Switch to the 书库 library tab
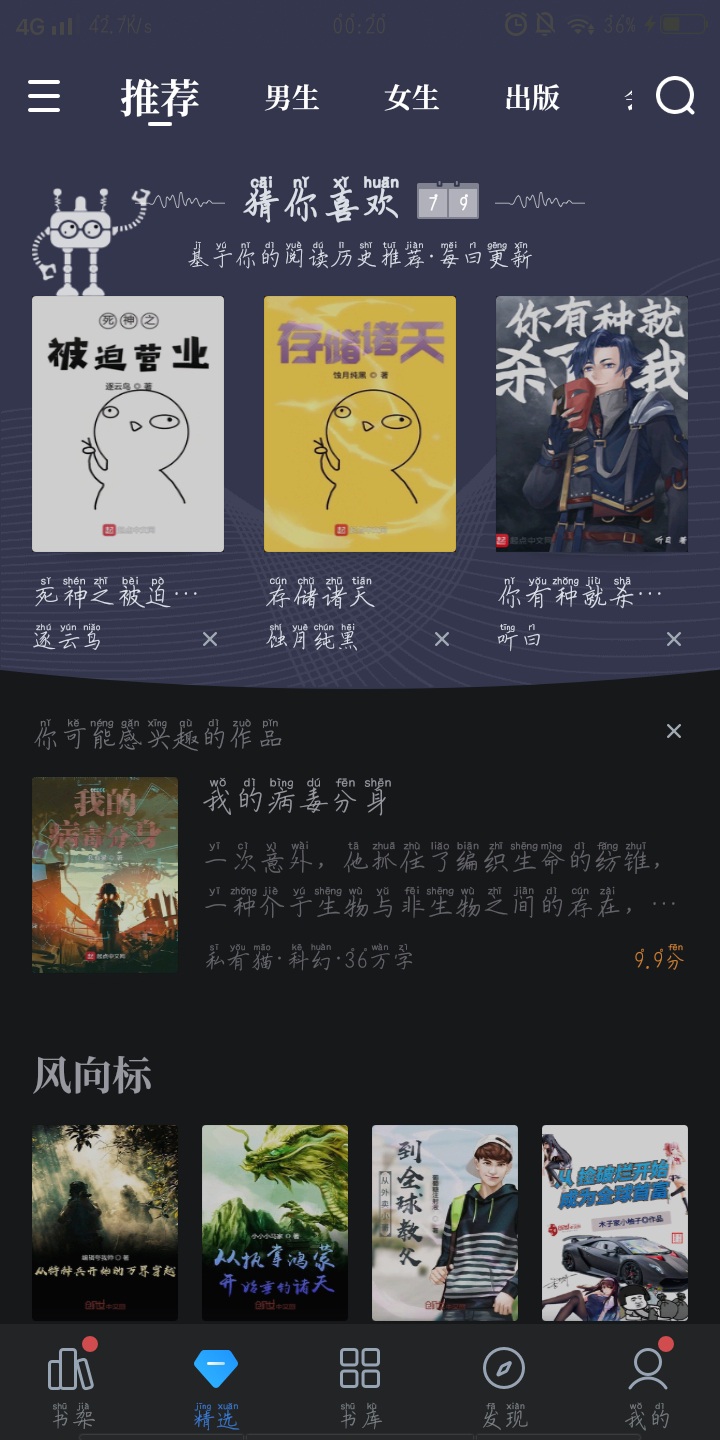Viewport: 720px width, 1440px height. pyautogui.click(x=360, y=1385)
